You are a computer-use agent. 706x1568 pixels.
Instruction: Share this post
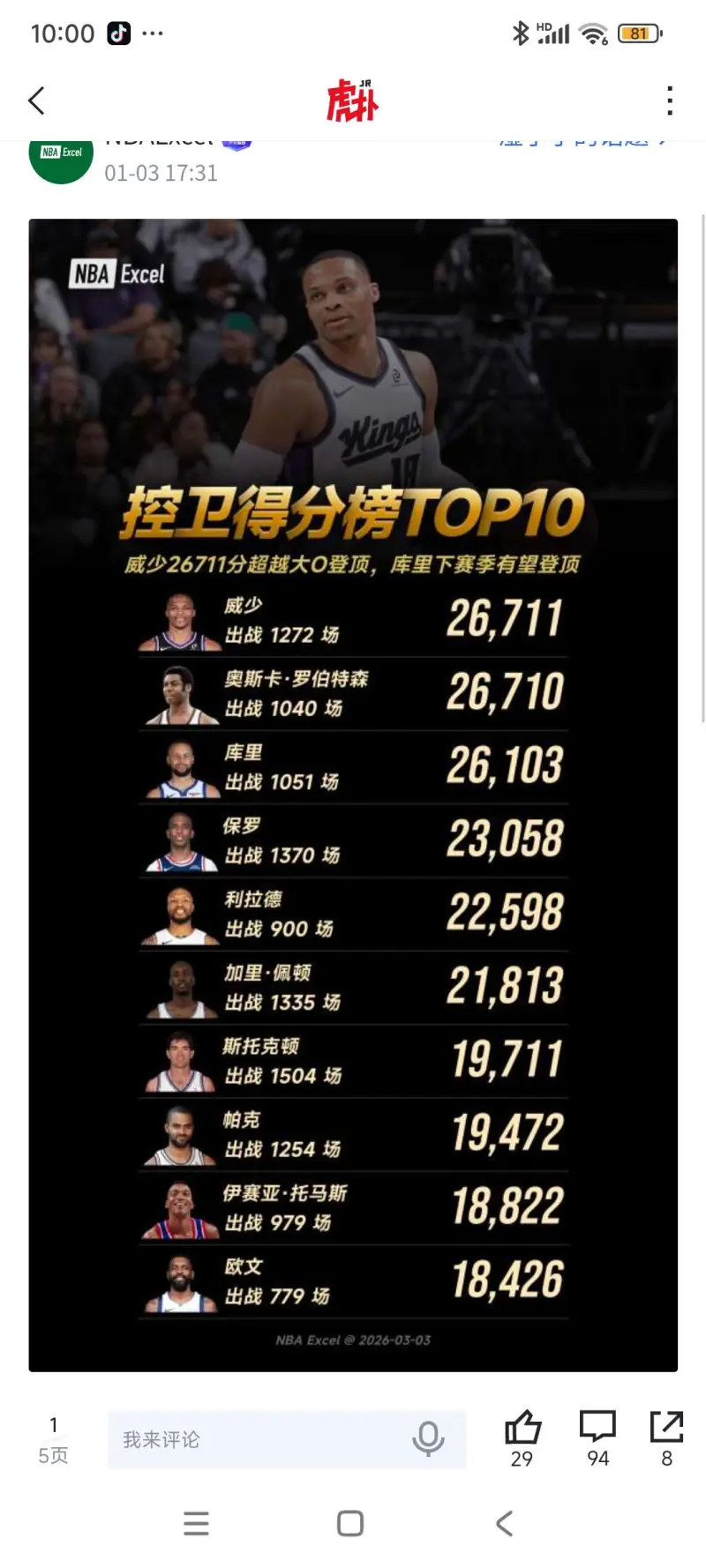coord(666,1428)
